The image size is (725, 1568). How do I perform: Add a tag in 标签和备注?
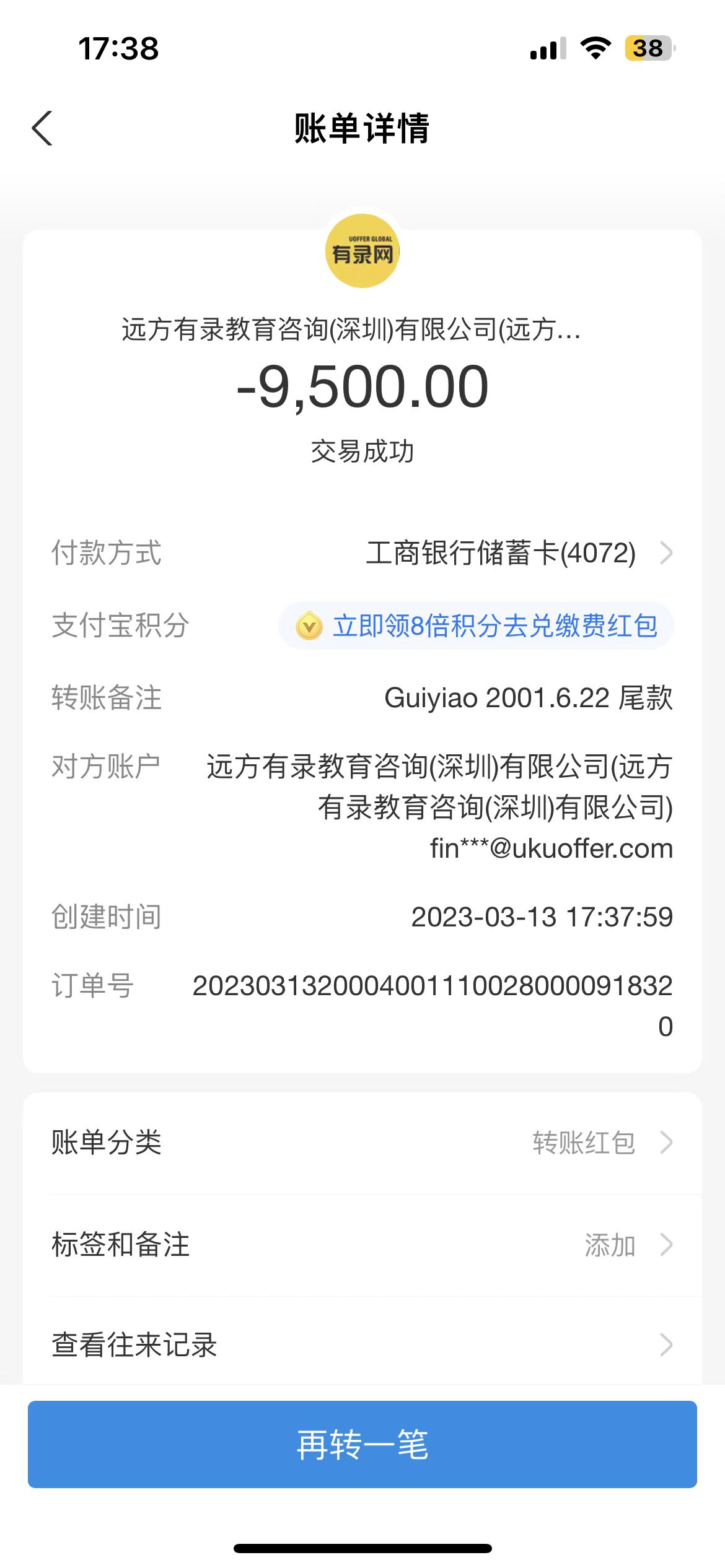point(362,1245)
